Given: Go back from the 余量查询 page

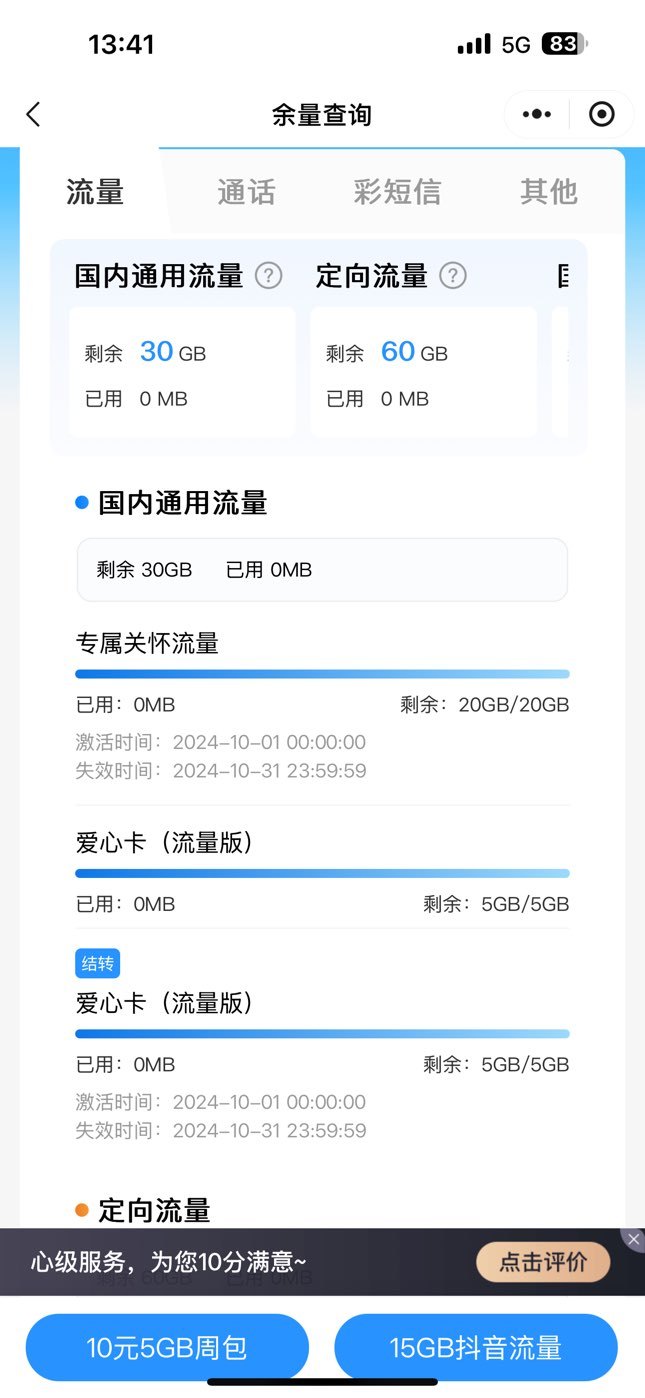Looking at the screenshot, I should [x=33, y=114].
